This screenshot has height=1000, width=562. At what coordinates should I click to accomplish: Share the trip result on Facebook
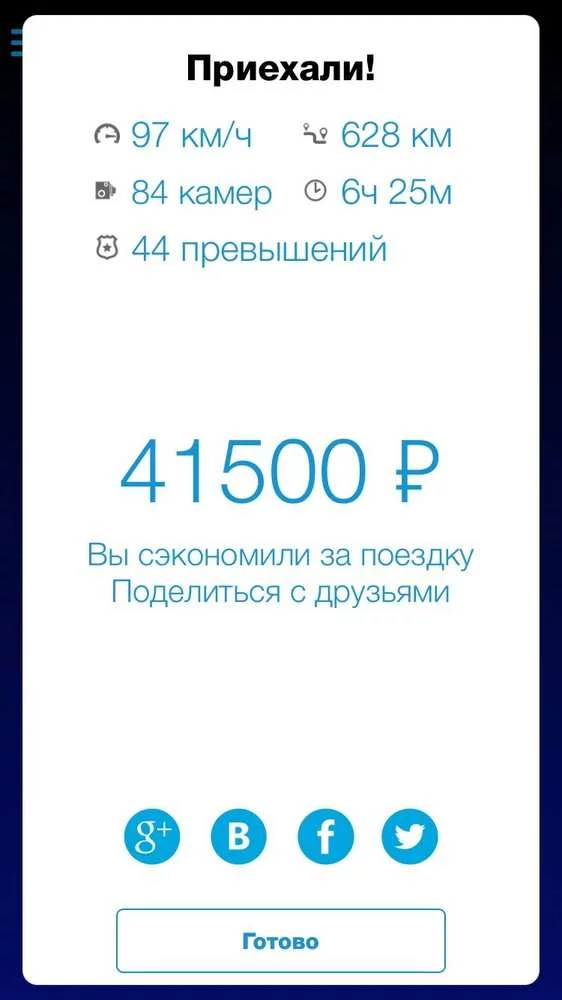pos(325,836)
